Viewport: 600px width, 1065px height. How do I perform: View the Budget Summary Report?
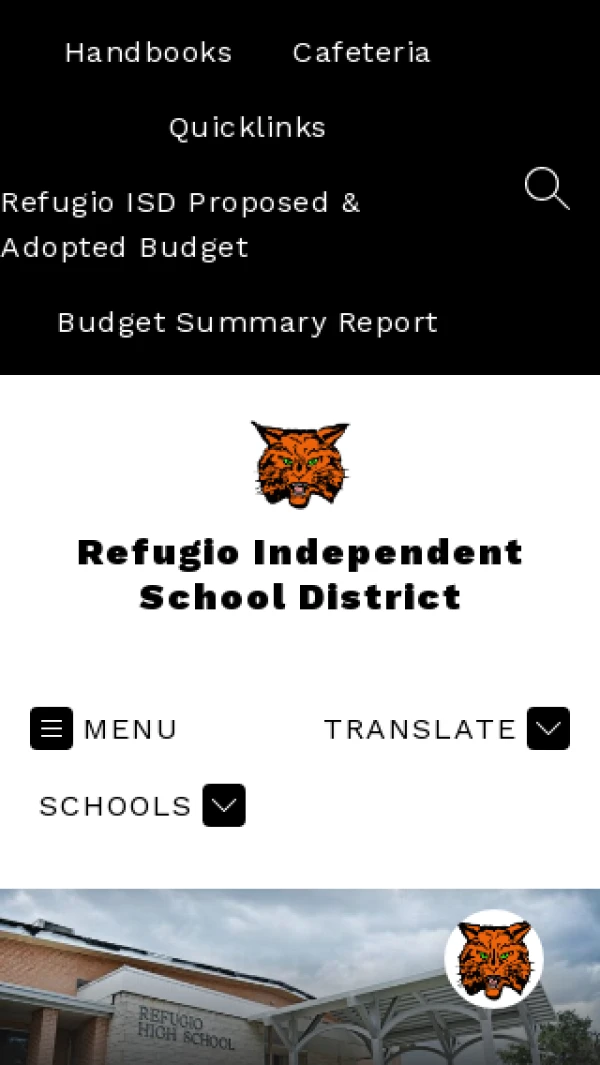point(247,322)
